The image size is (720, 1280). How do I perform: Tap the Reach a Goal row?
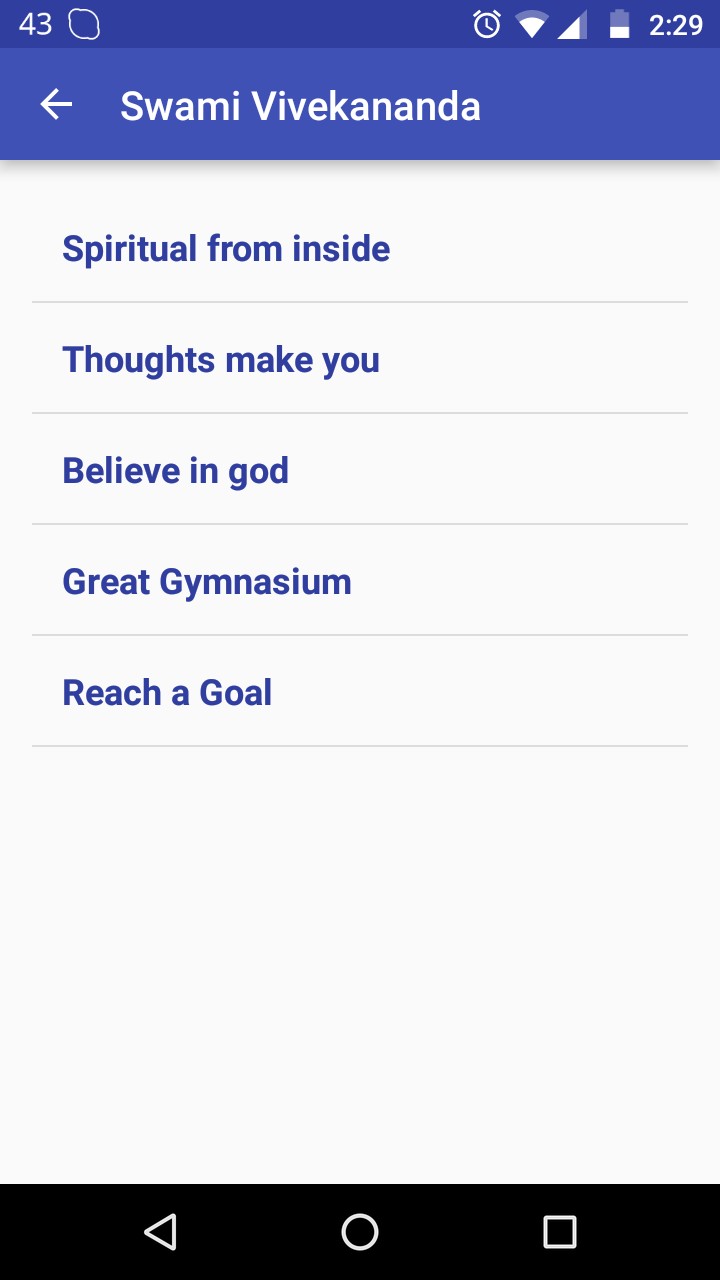coord(167,692)
